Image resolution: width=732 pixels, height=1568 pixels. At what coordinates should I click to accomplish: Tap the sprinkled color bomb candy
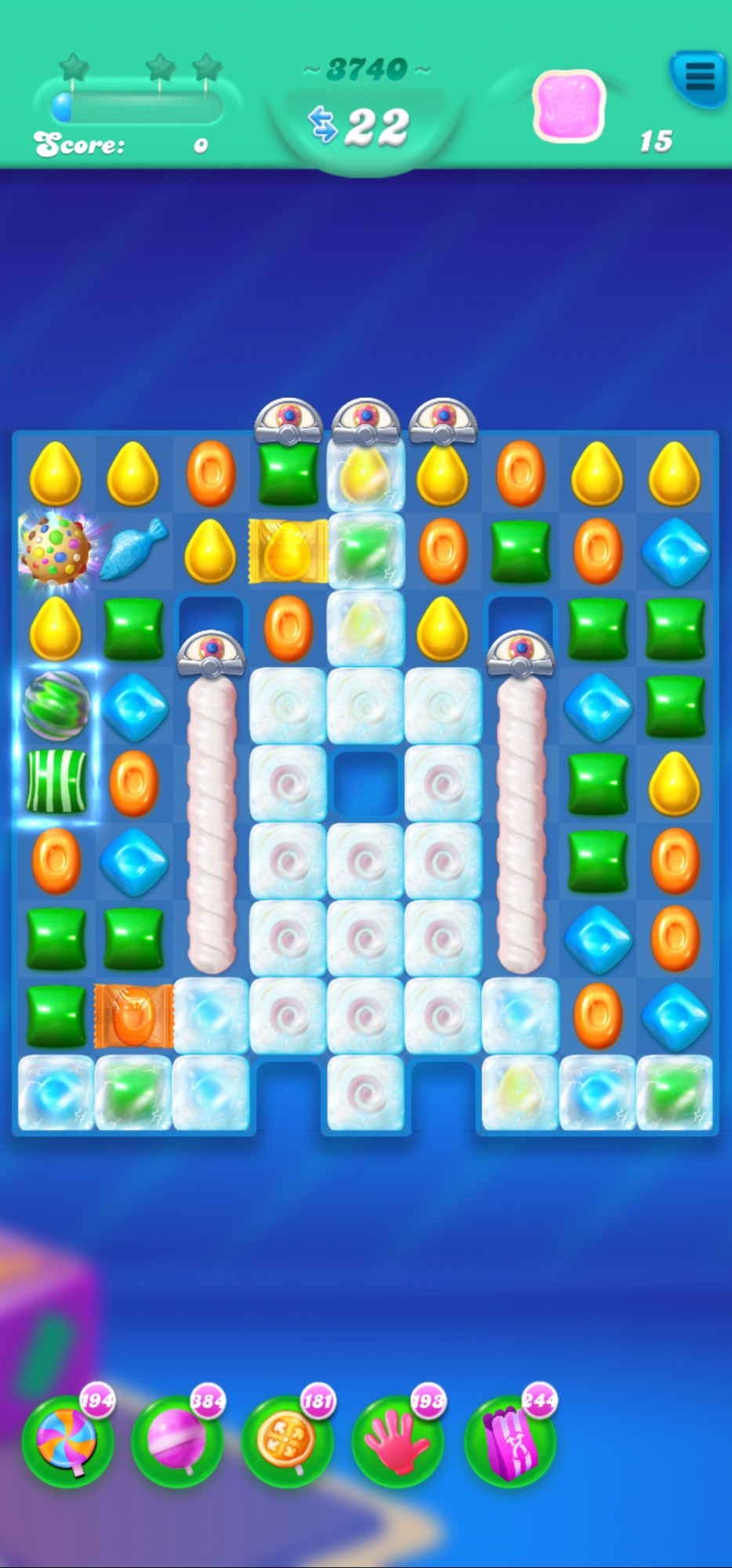pyautogui.click(x=55, y=550)
